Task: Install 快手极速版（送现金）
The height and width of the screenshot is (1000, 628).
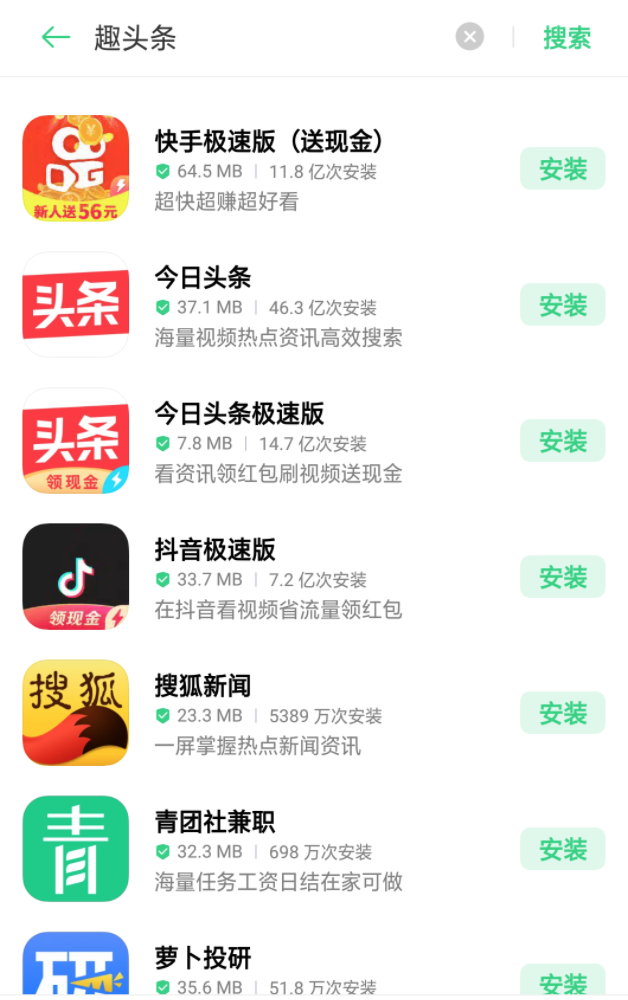Action: click(x=562, y=169)
